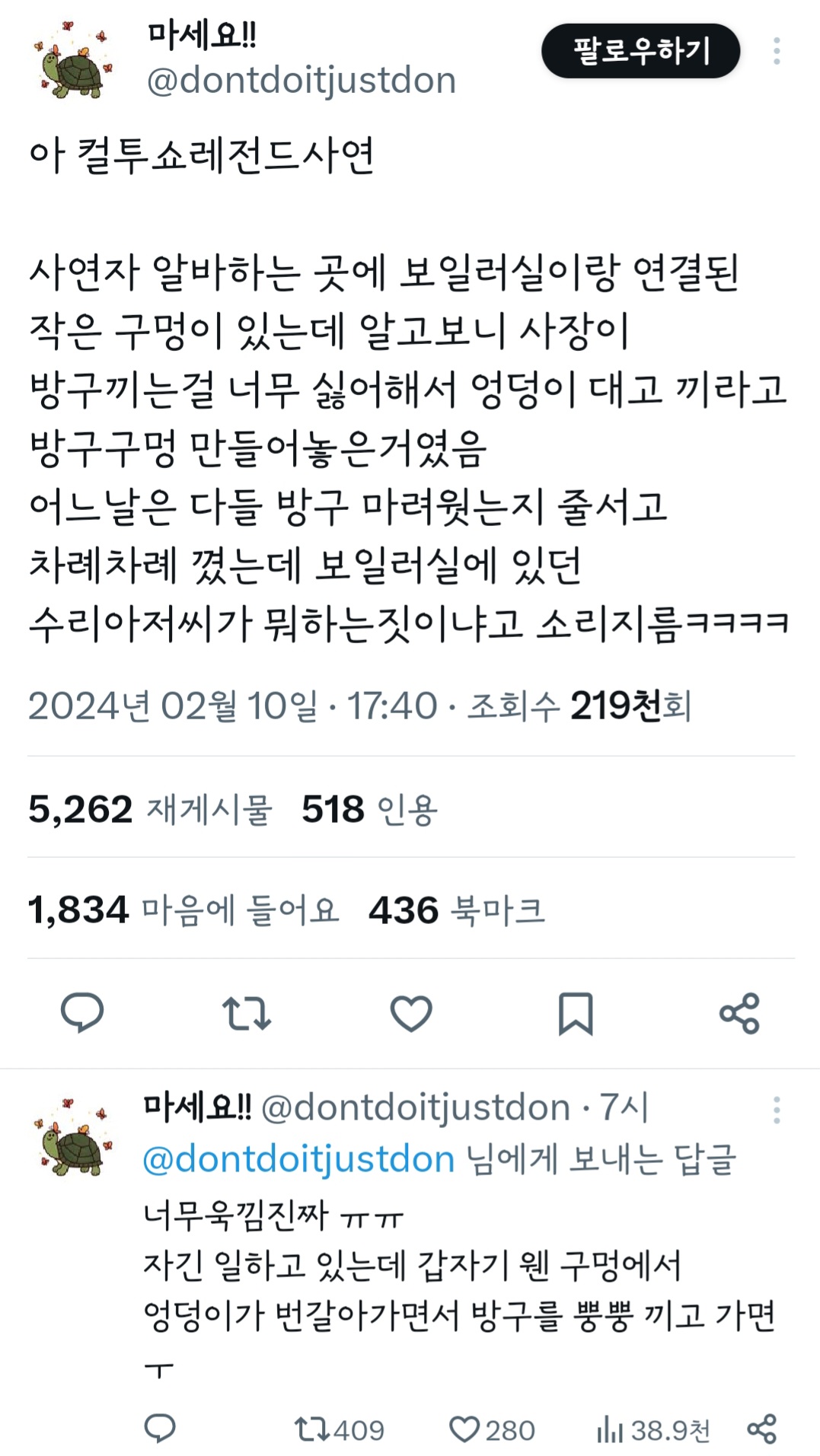Open view analytics showing 38.9천

653,1429
